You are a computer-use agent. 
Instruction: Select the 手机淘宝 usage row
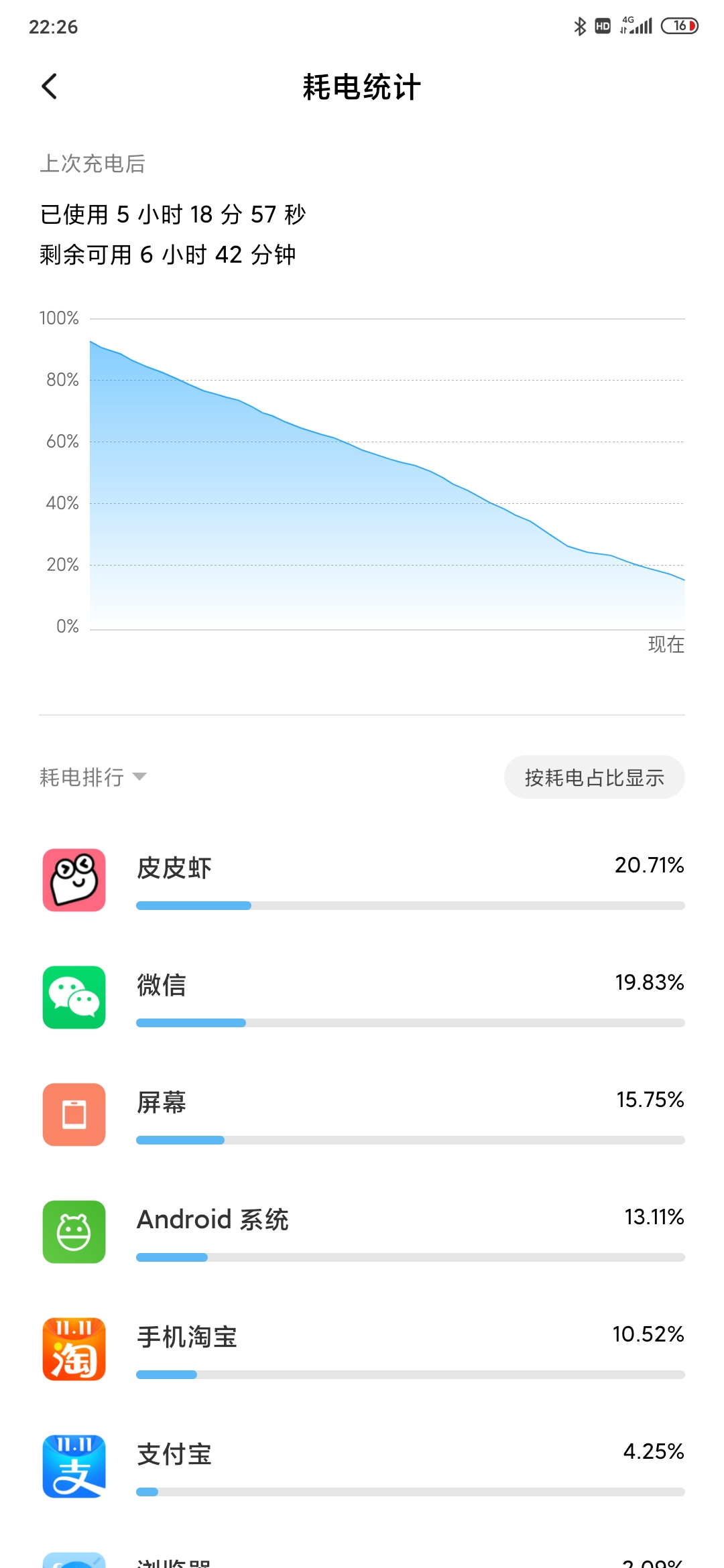click(362, 1349)
